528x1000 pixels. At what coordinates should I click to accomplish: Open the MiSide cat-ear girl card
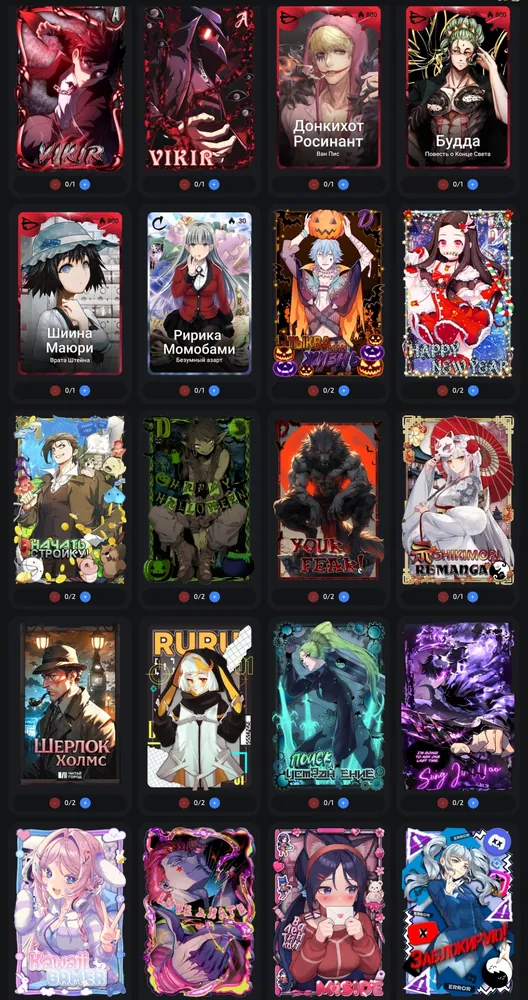point(328,913)
